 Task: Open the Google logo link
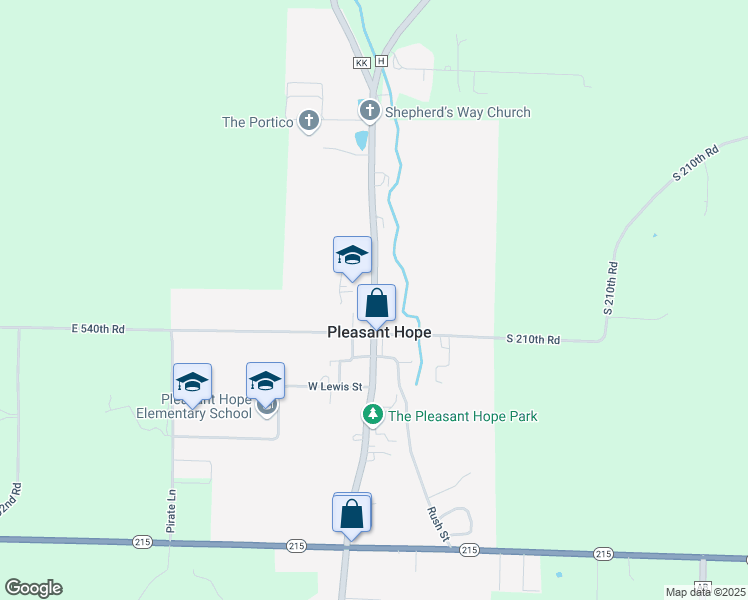tap(33, 588)
